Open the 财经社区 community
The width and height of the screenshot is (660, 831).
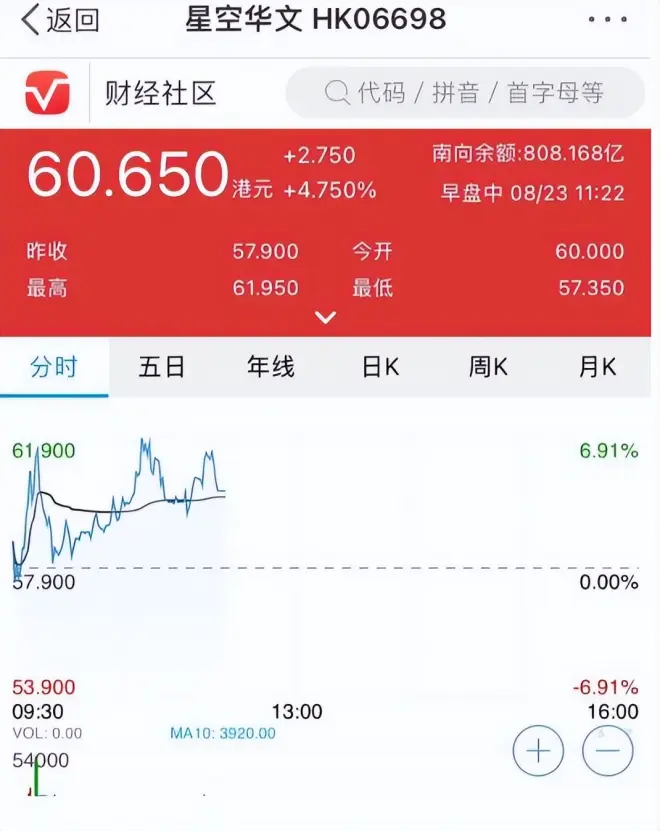point(160,94)
